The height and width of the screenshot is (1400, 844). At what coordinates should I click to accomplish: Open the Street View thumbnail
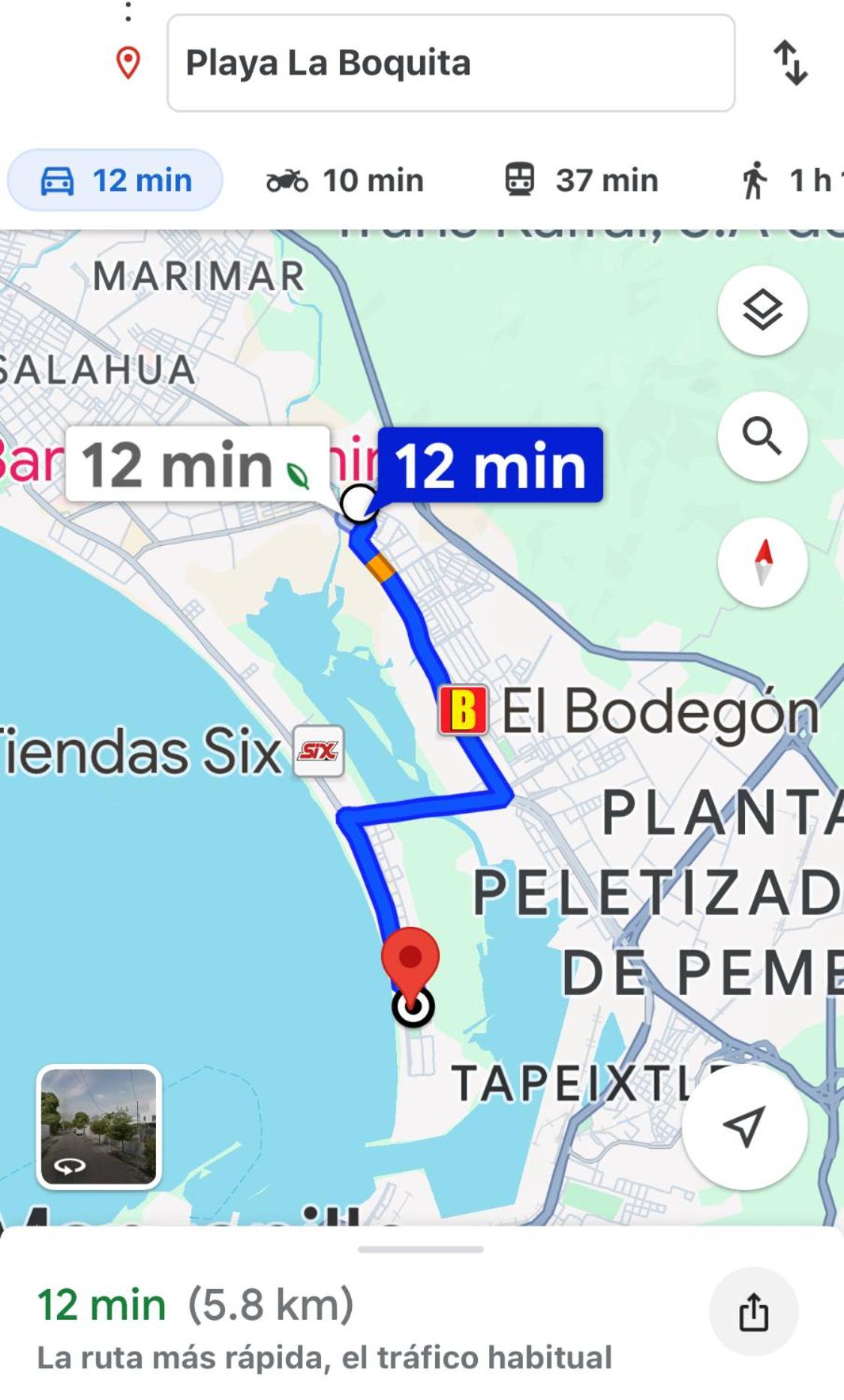tap(98, 1126)
